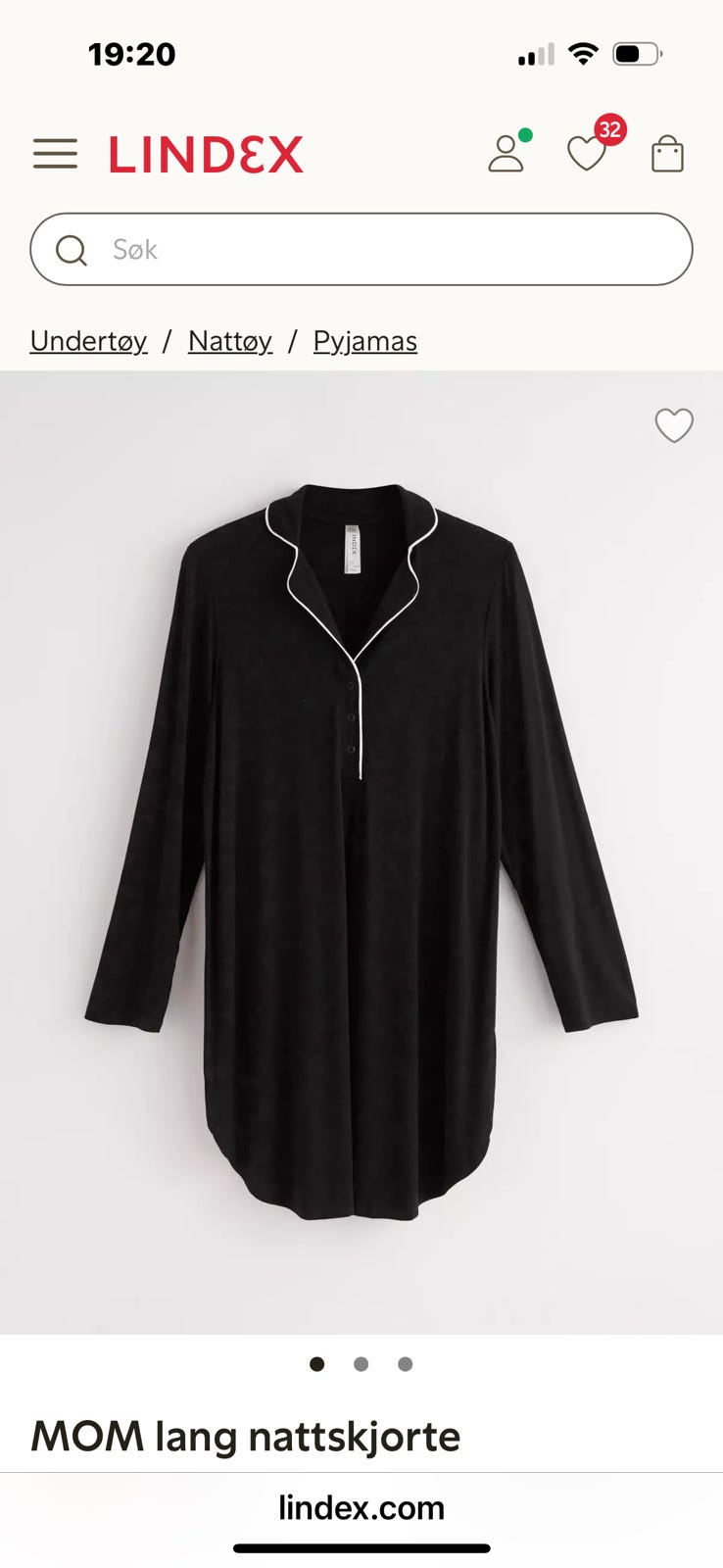Open the hamburger menu
The width and height of the screenshot is (723, 1568).
pyautogui.click(x=55, y=154)
